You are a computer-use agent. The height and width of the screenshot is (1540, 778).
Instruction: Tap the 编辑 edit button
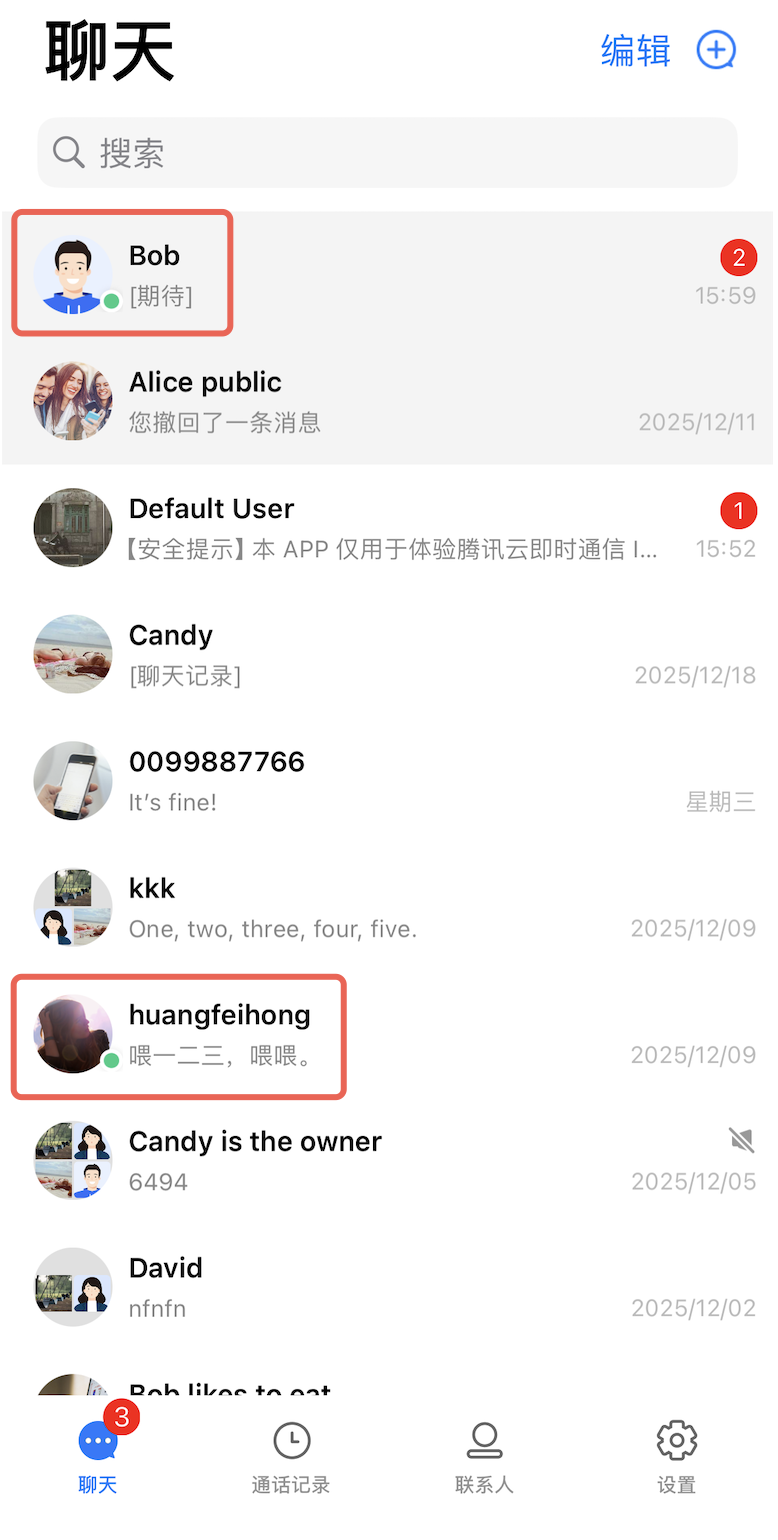point(635,50)
